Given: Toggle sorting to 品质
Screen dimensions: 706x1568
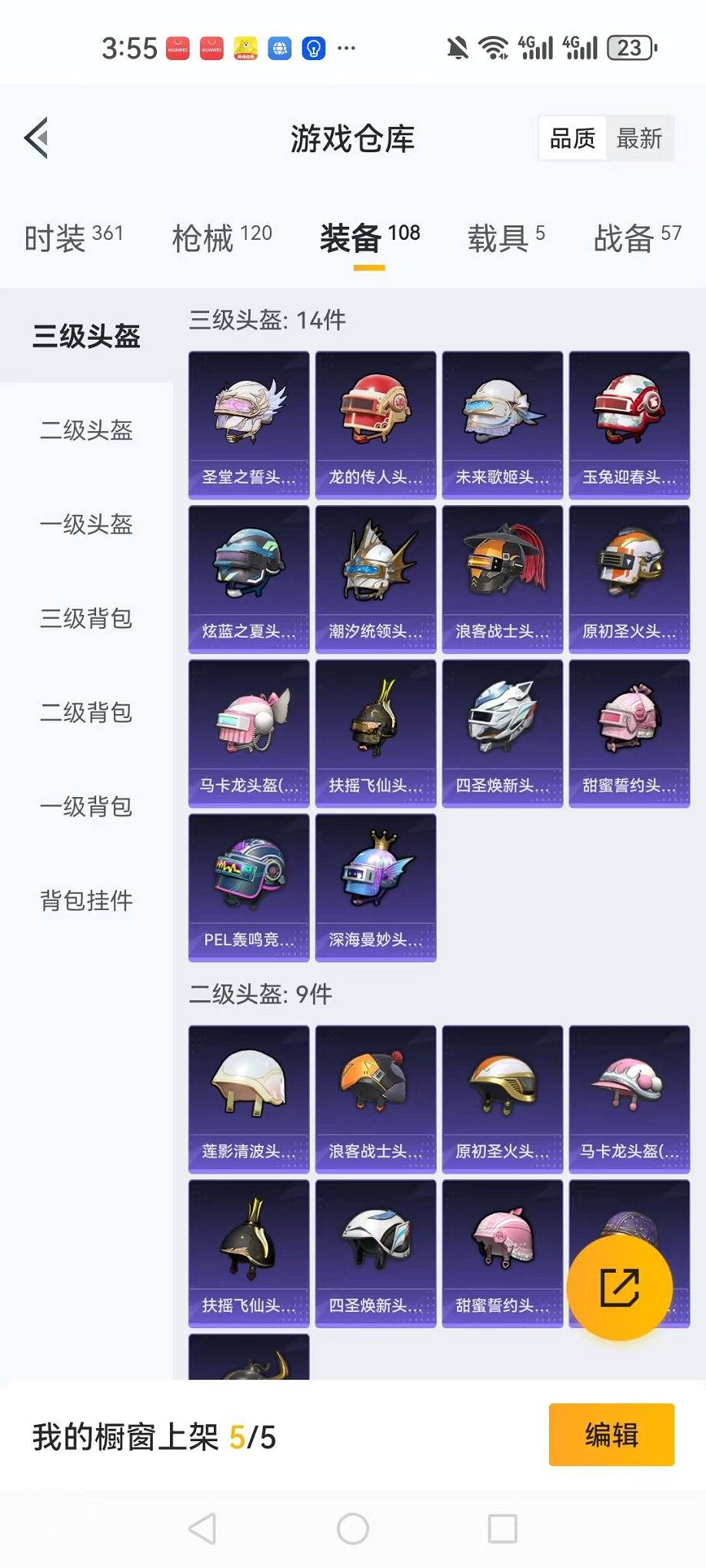Looking at the screenshot, I should coord(571,138).
